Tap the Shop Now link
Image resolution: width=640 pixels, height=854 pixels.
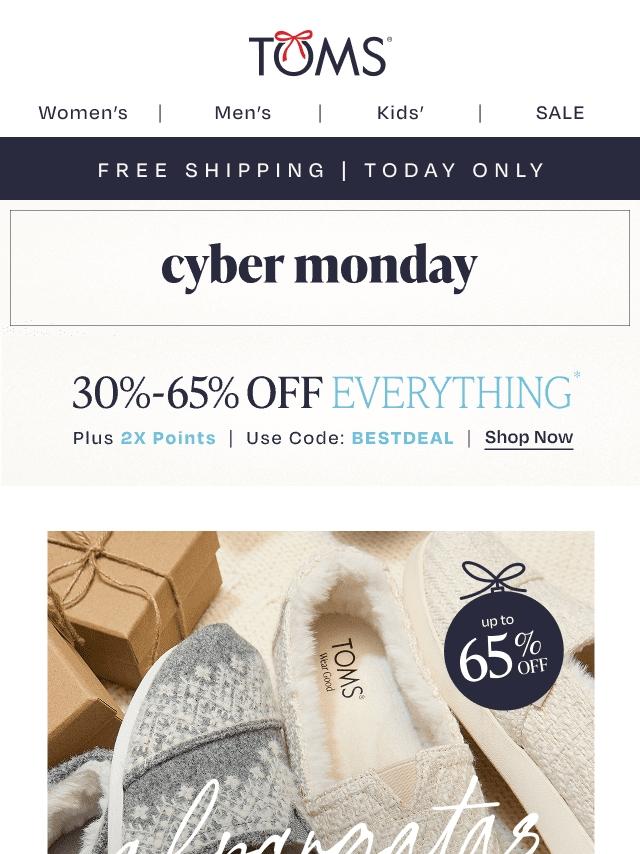coord(529,438)
